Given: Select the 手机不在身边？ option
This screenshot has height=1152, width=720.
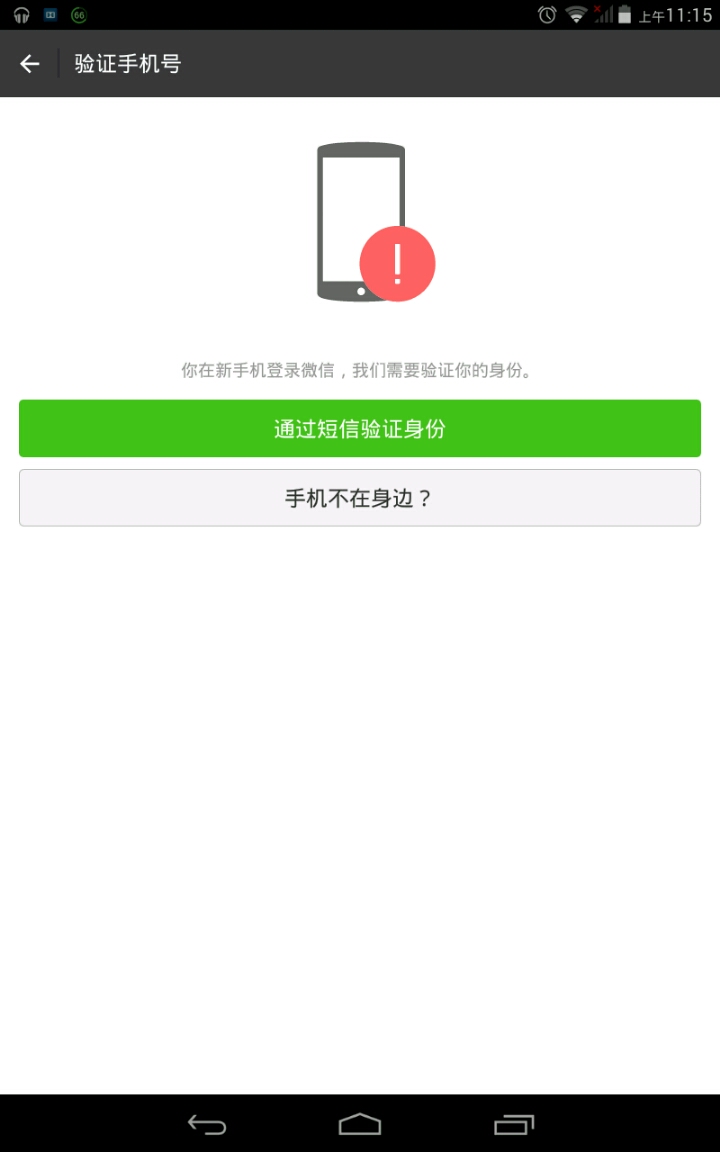Looking at the screenshot, I should point(360,498).
